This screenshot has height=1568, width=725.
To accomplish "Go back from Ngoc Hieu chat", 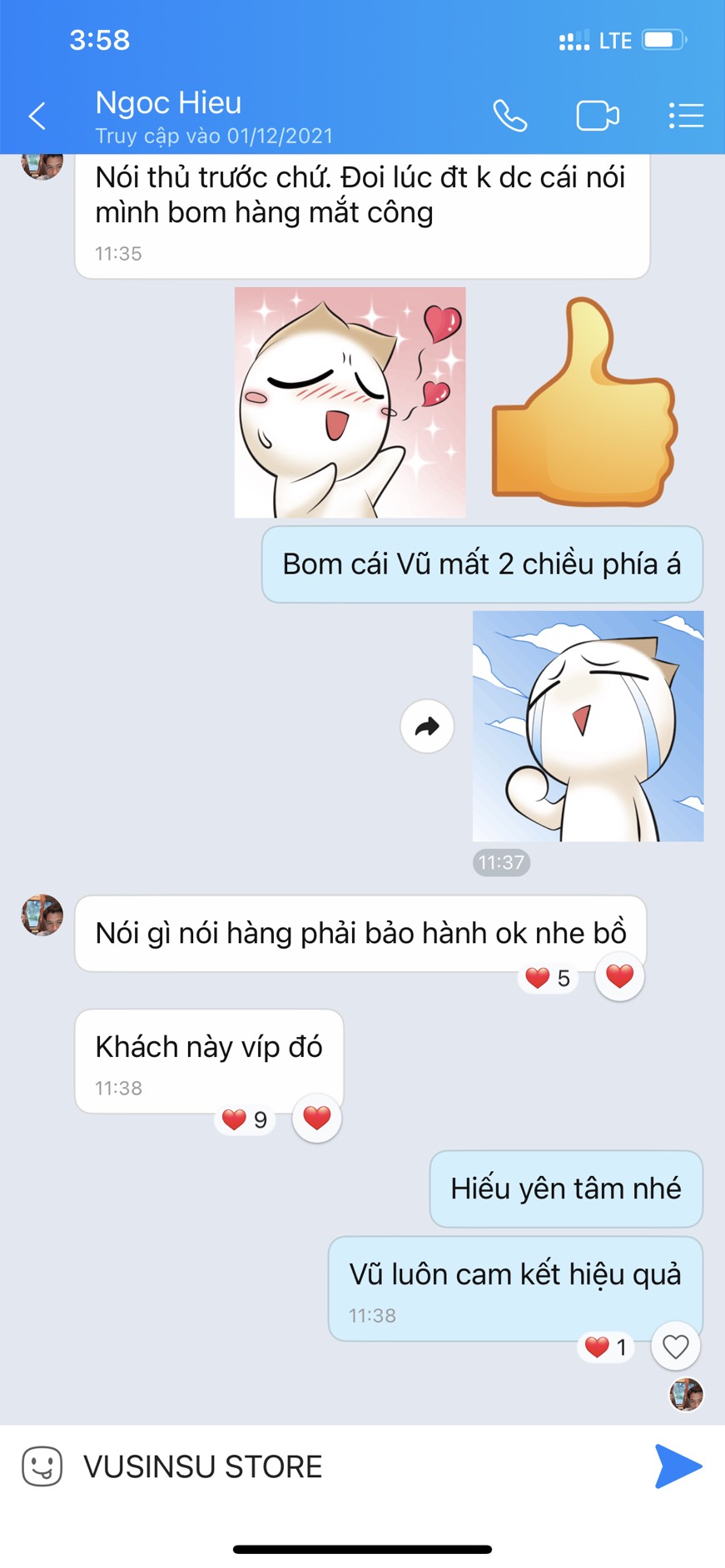I will pos(37,116).
